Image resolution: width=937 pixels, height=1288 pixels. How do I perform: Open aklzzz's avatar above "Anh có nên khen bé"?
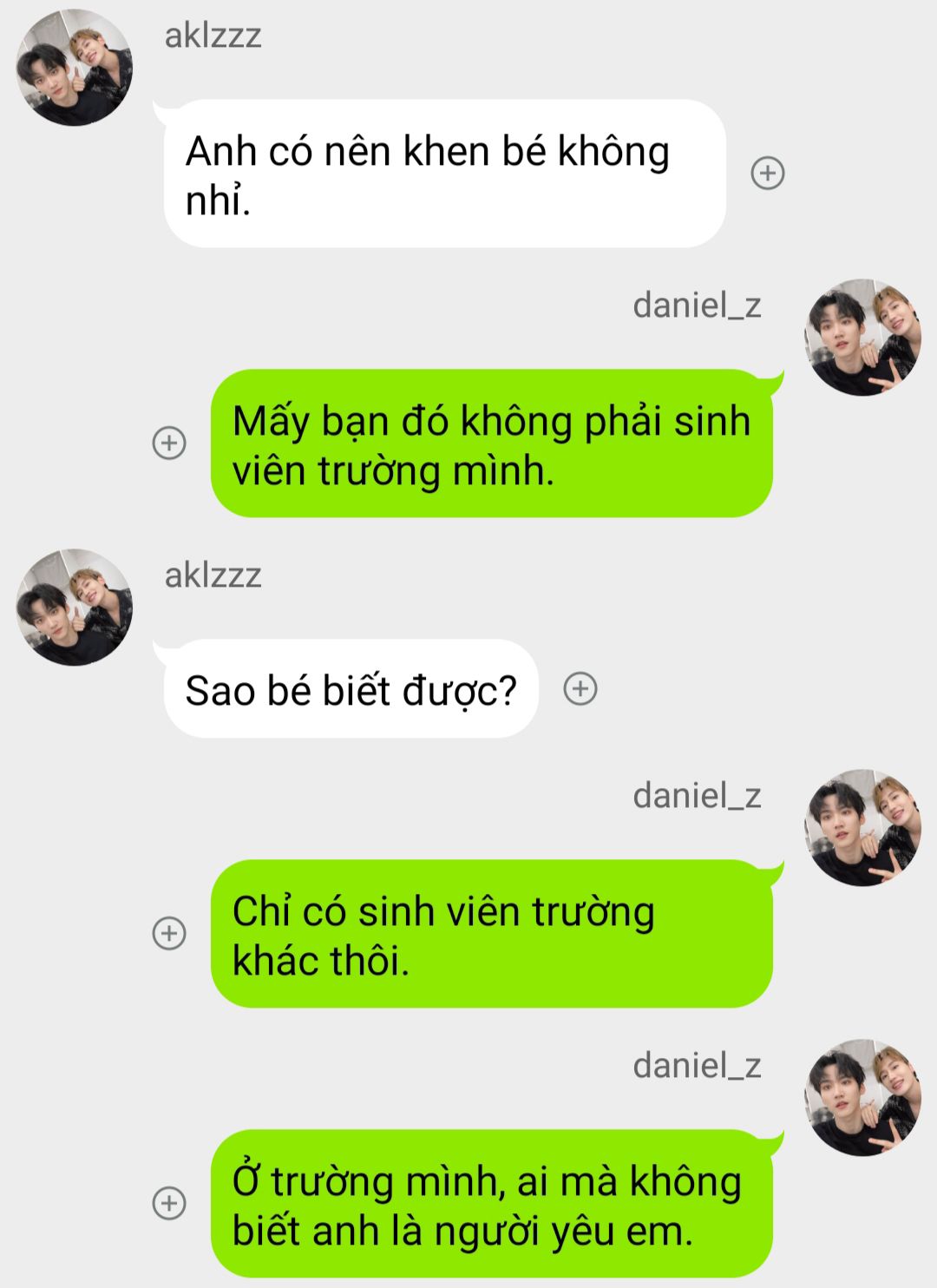click(75, 68)
